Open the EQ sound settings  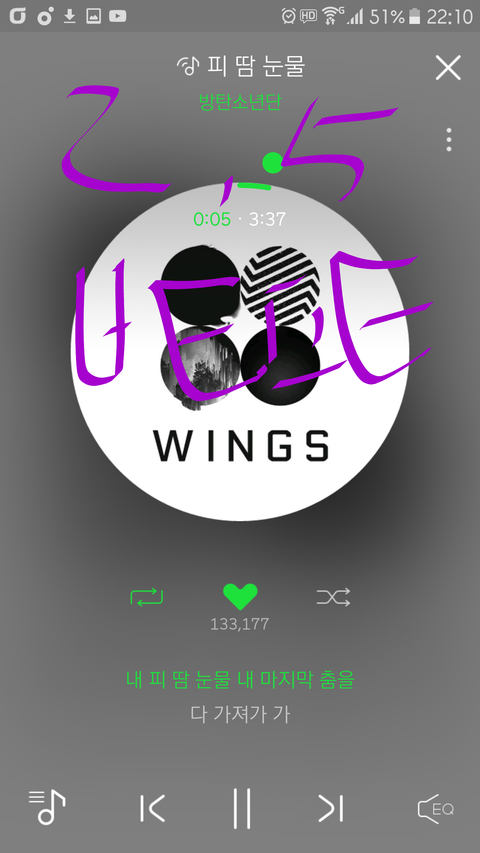tap(435, 809)
